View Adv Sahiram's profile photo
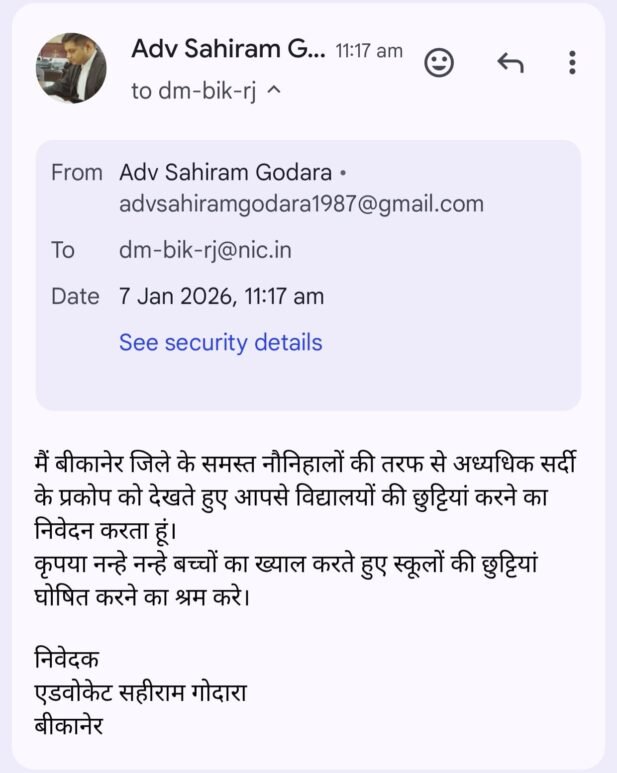The height and width of the screenshot is (773, 617). click(71, 68)
